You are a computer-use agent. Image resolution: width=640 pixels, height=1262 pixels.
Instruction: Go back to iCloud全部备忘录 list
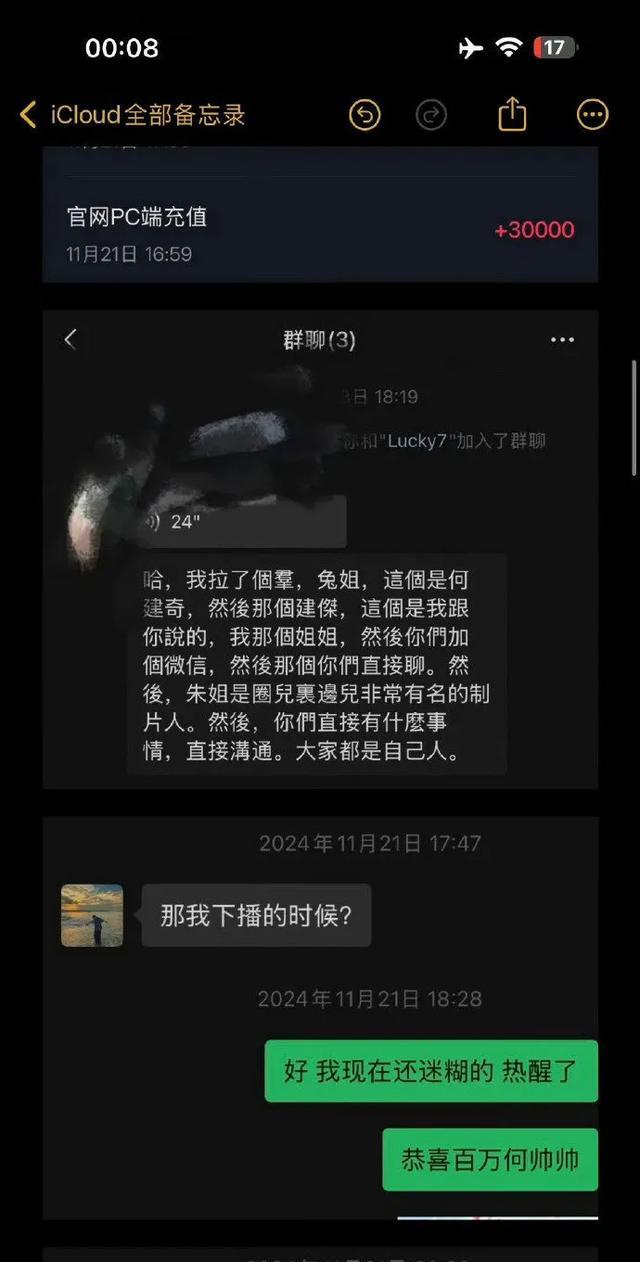pyautogui.click(x=130, y=115)
